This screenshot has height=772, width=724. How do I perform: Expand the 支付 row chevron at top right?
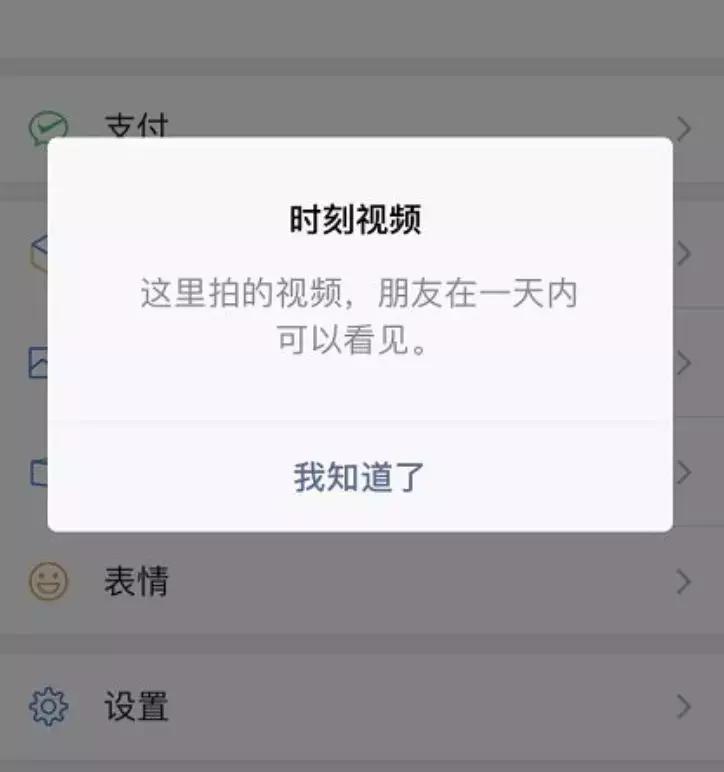click(684, 128)
